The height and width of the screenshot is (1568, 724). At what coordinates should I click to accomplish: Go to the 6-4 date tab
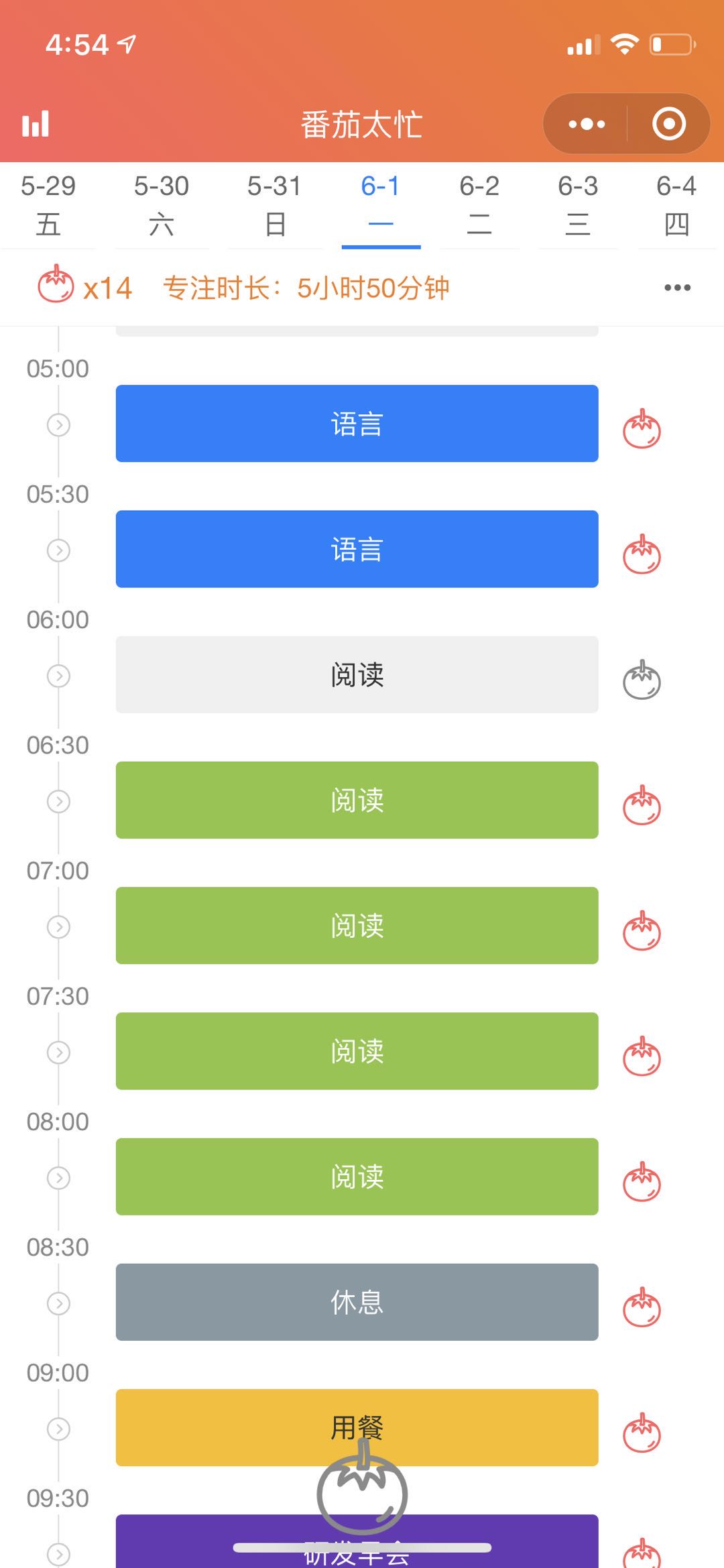point(676,205)
